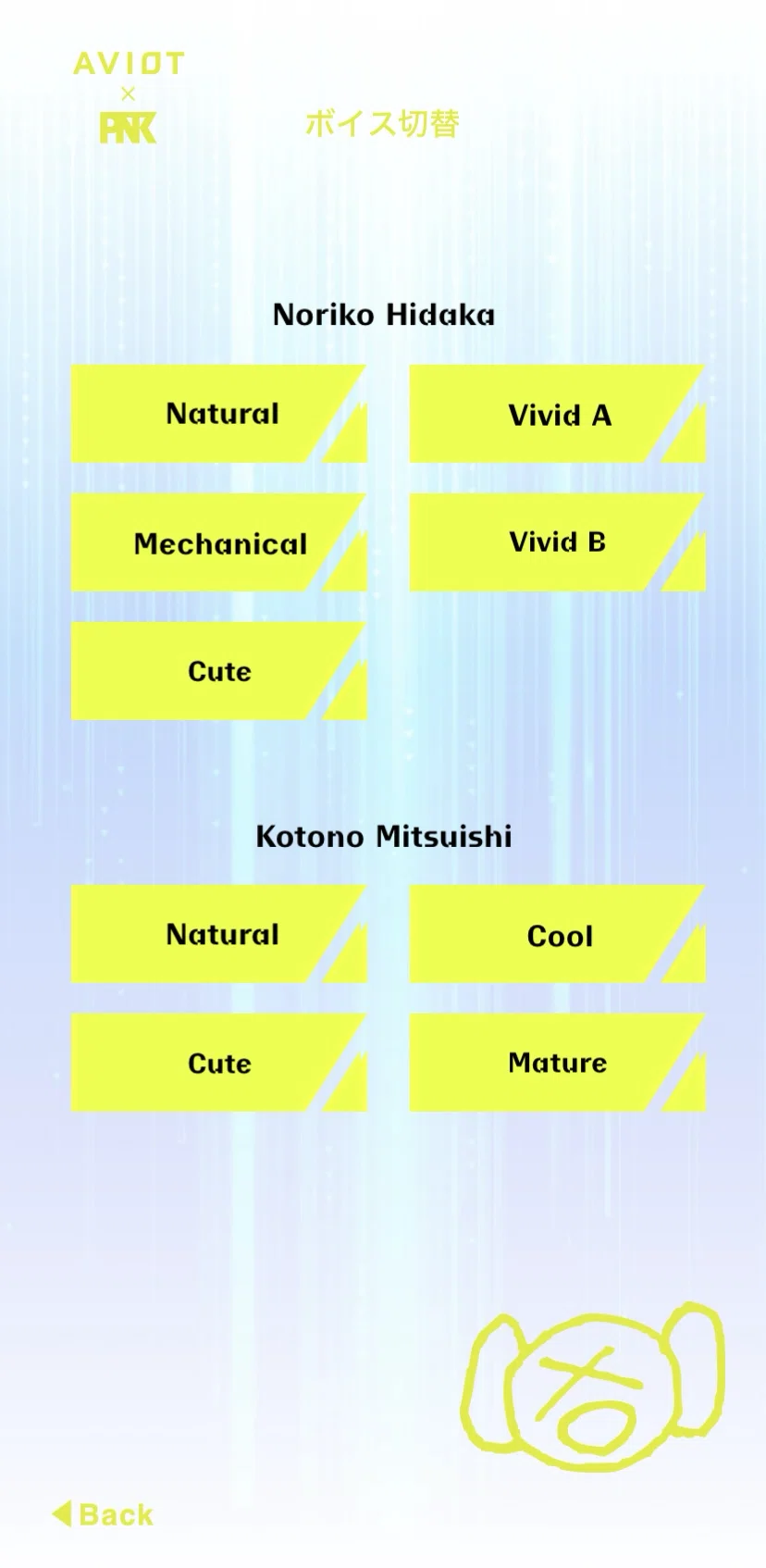
Task: Switch to Vivid B voice
Action: [x=558, y=542]
